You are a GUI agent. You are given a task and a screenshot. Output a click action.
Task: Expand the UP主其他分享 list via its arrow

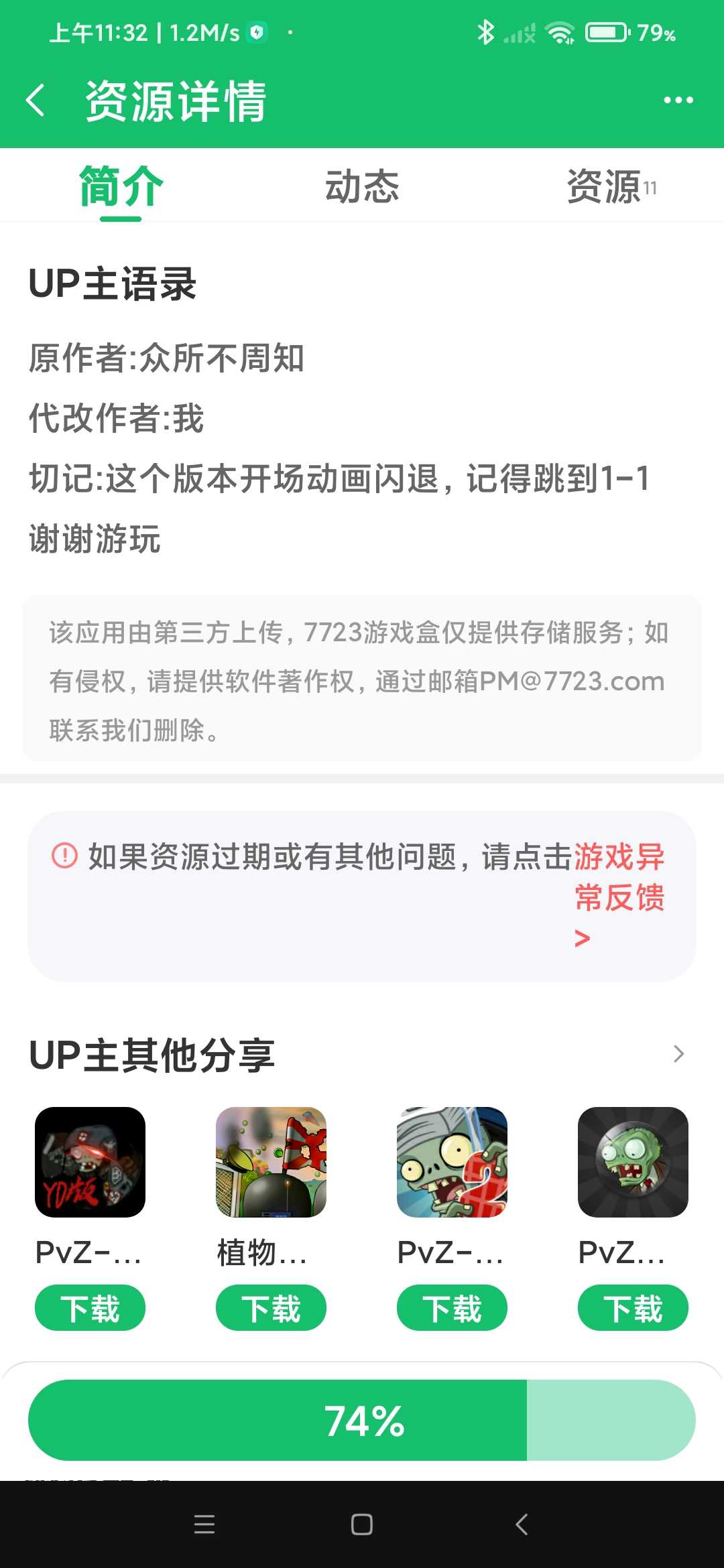click(678, 1054)
